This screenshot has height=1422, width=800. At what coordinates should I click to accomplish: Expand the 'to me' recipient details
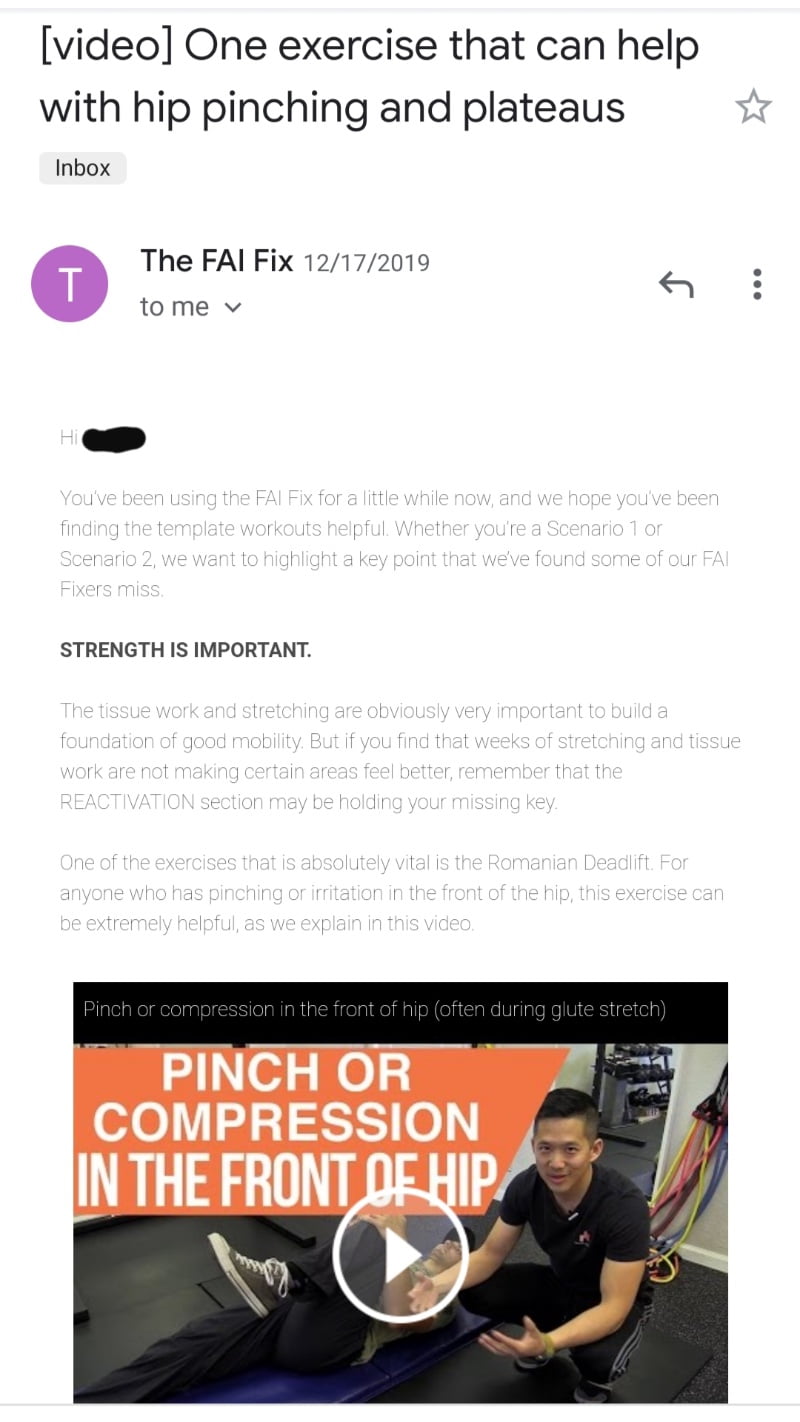pyautogui.click(x=232, y=308)
